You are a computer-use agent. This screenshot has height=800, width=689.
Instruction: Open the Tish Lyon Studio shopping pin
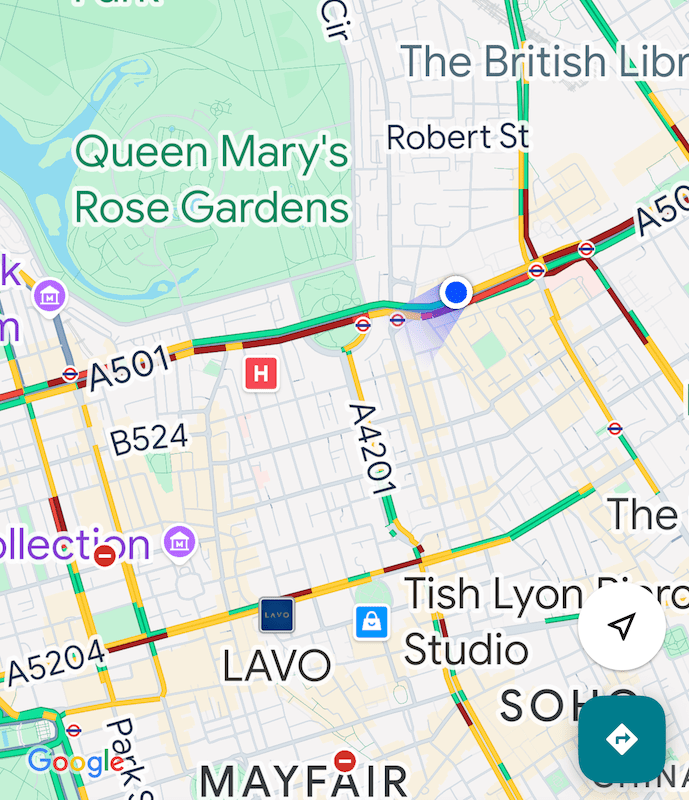click(372, 622)
